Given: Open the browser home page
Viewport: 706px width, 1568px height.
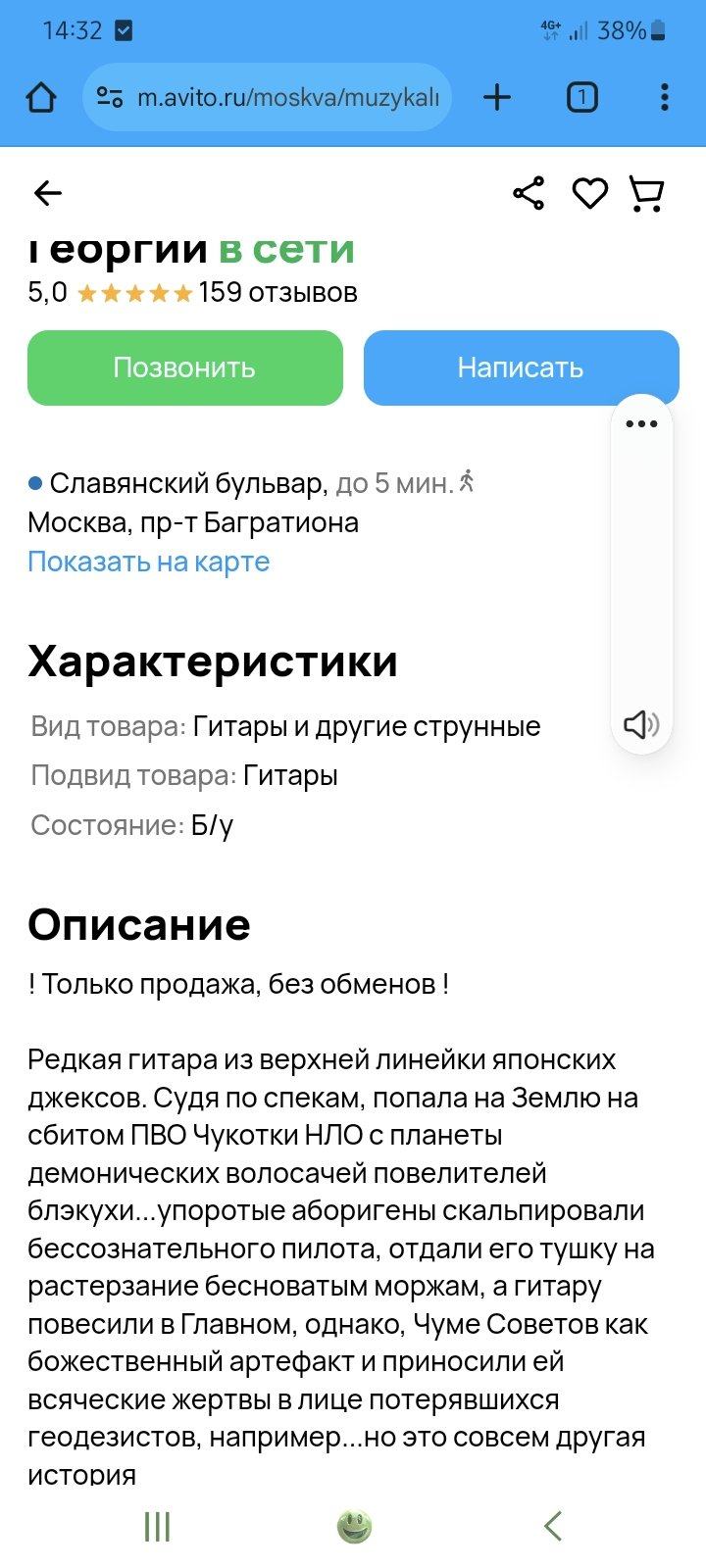Looking at the screenshot, I should (41, 97).
